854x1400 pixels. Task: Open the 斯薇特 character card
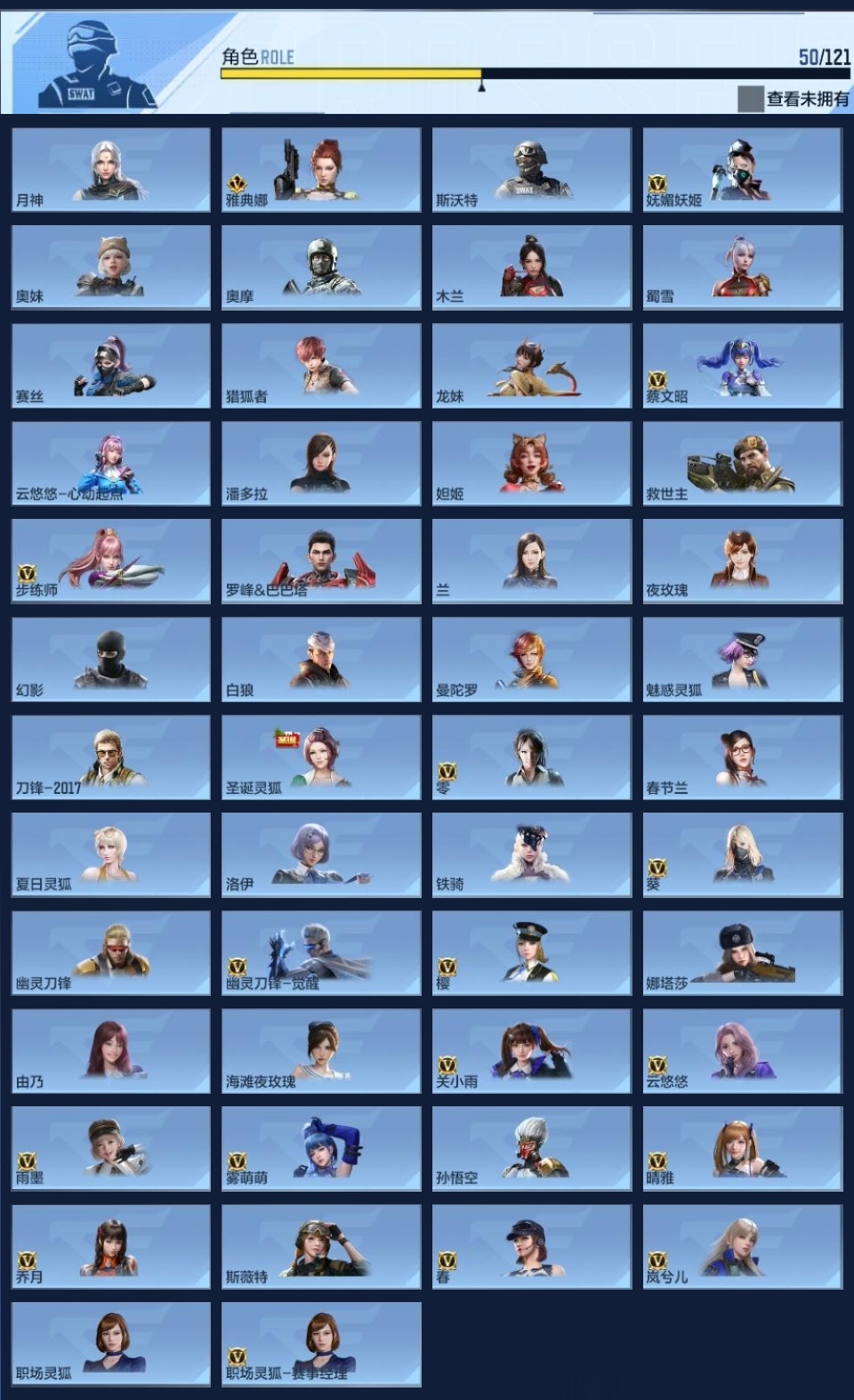click(321, 1246)
